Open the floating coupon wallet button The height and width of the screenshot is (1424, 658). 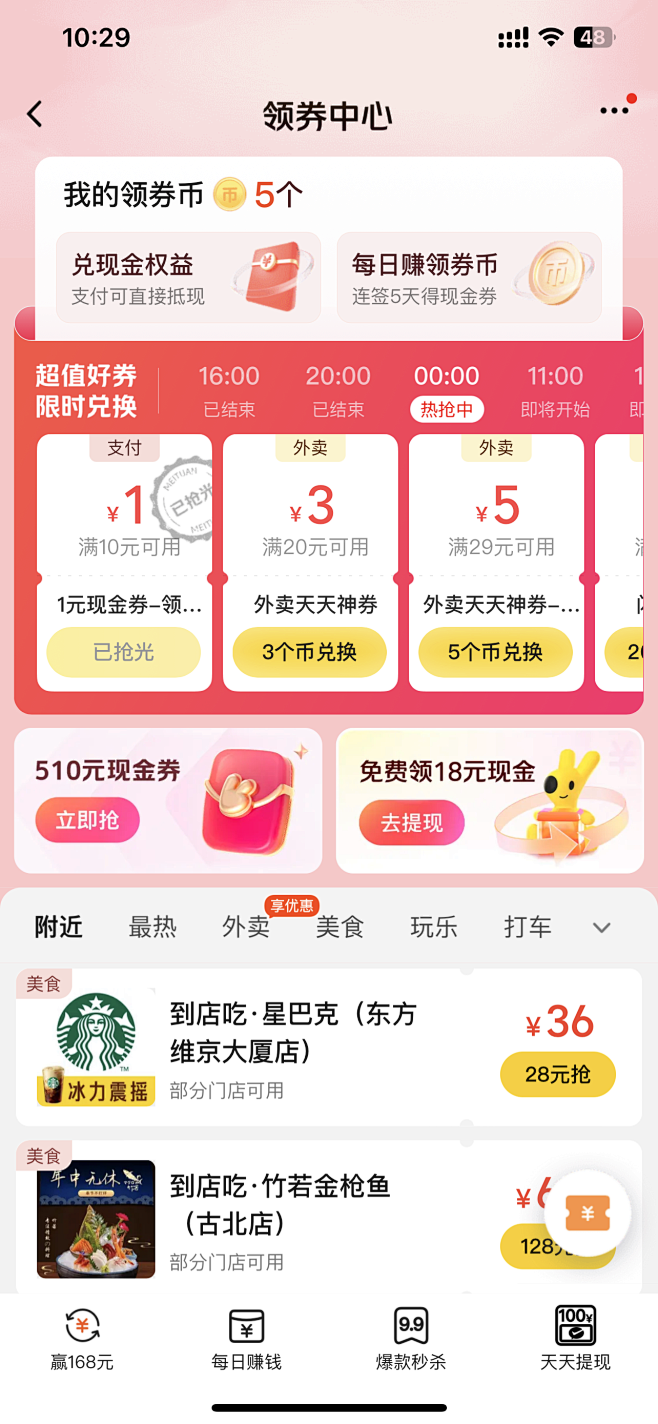click(x=587, y=1214)
